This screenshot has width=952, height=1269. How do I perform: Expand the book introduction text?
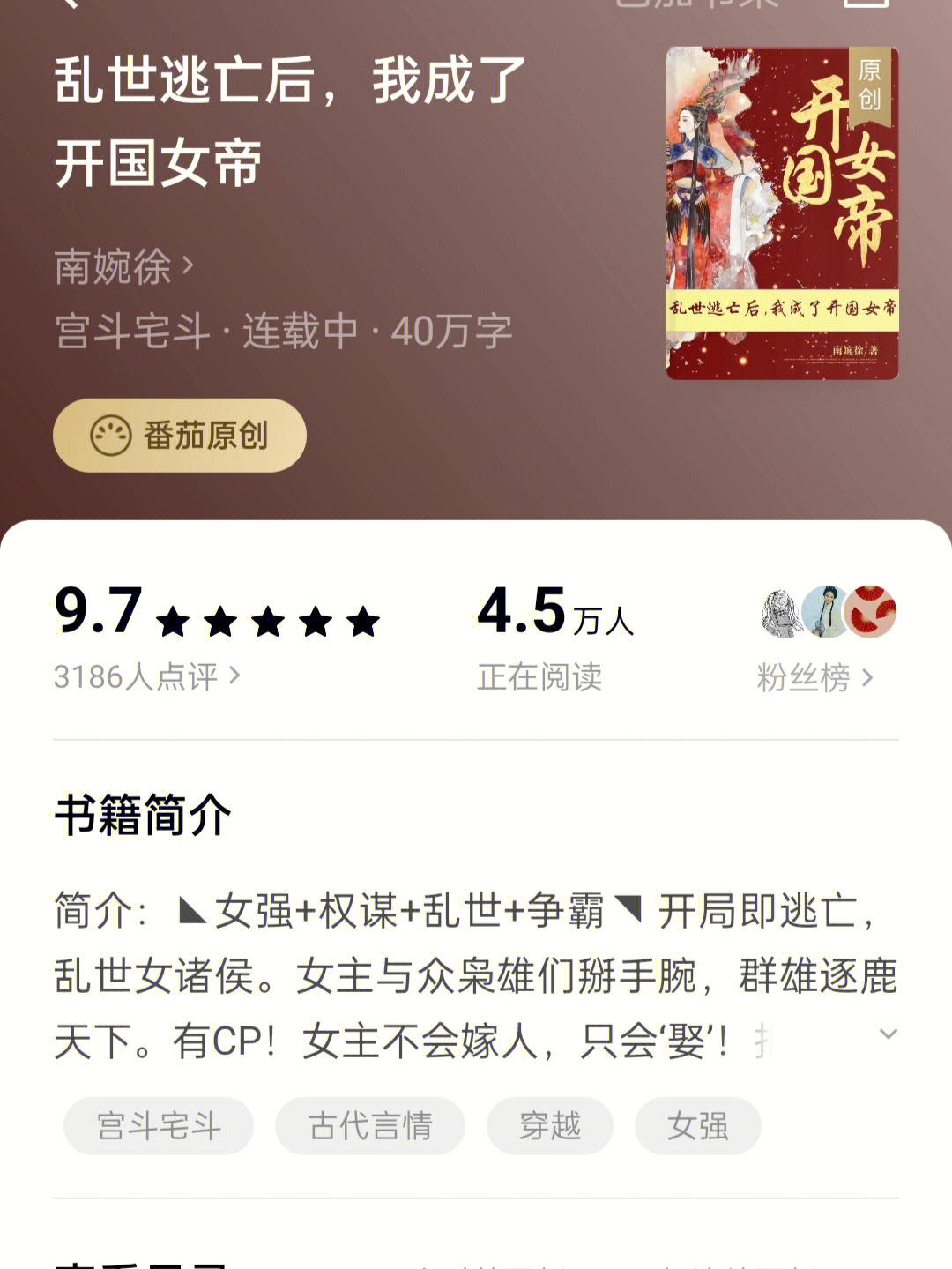888,1034
